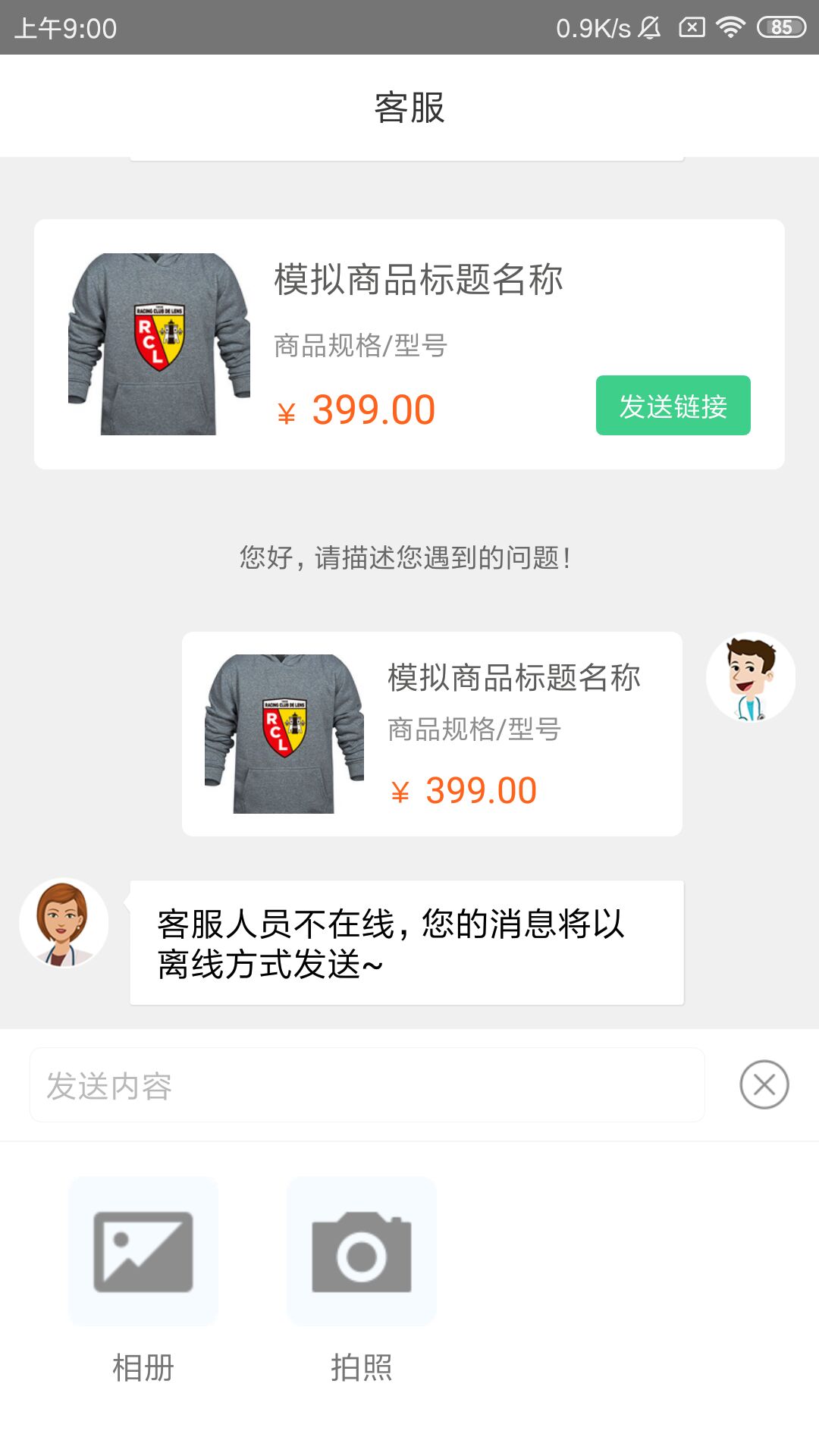819x1456 pixels.
Task: Open the sent product card in chat
Action: click(x=431, y=734)
